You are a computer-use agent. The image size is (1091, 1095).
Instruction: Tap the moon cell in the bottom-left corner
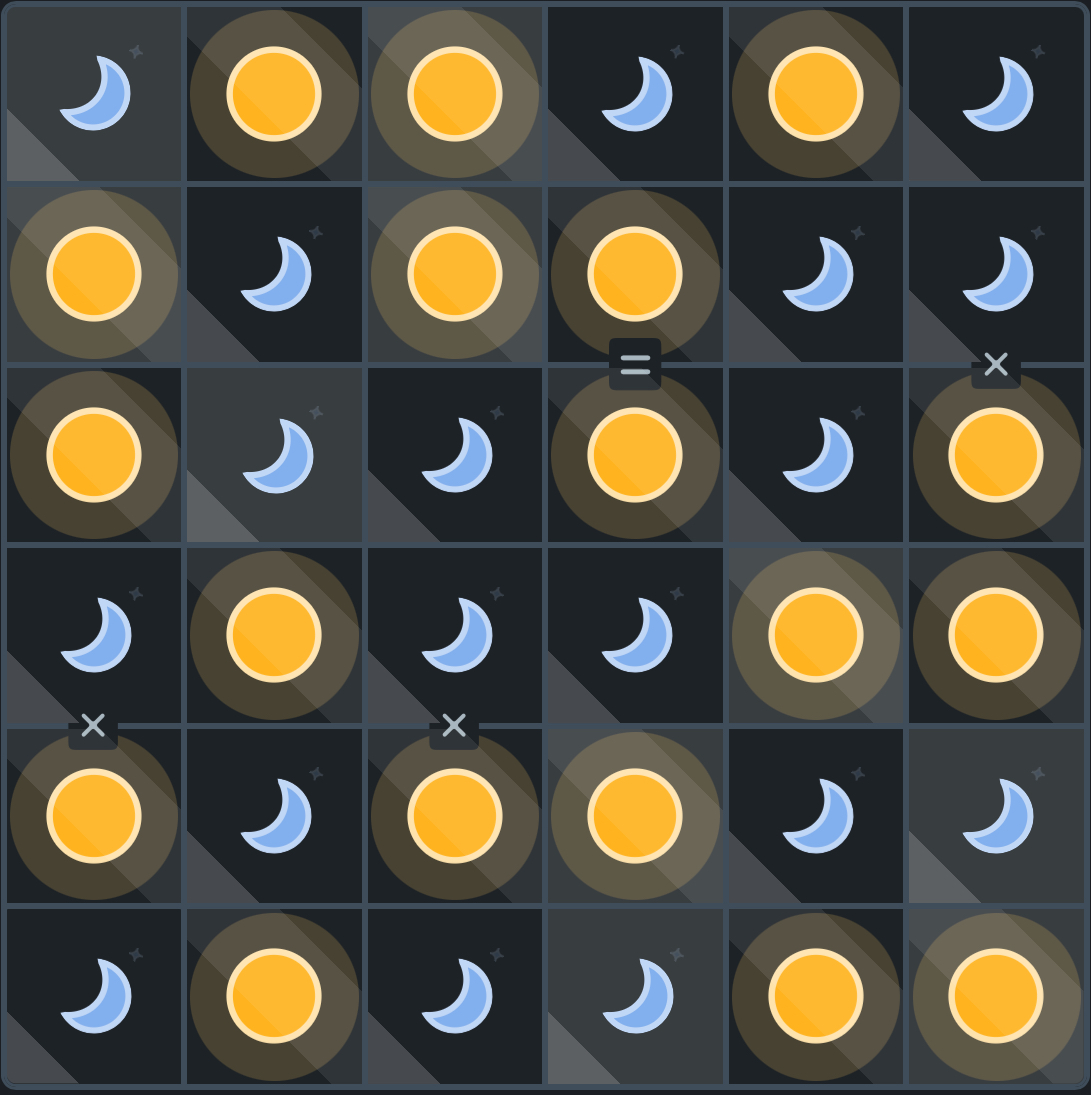click(94, 995)
